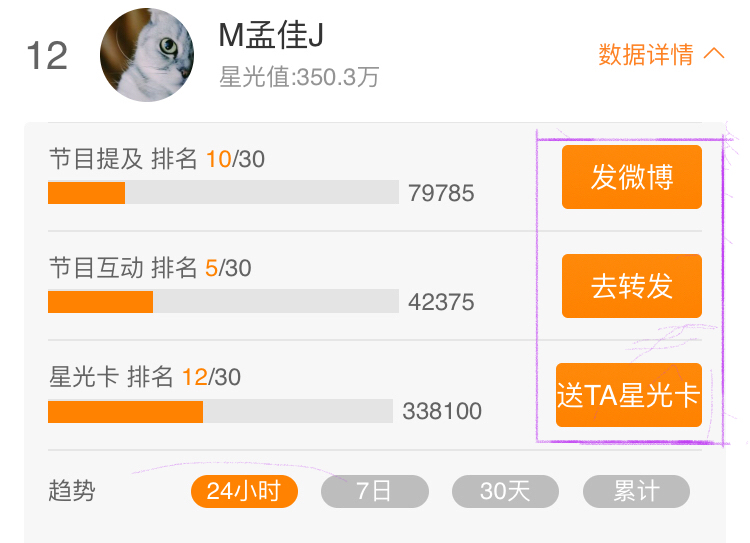Switch trend to 30天
Screen dimensions: 750x543
coord(504,491)
